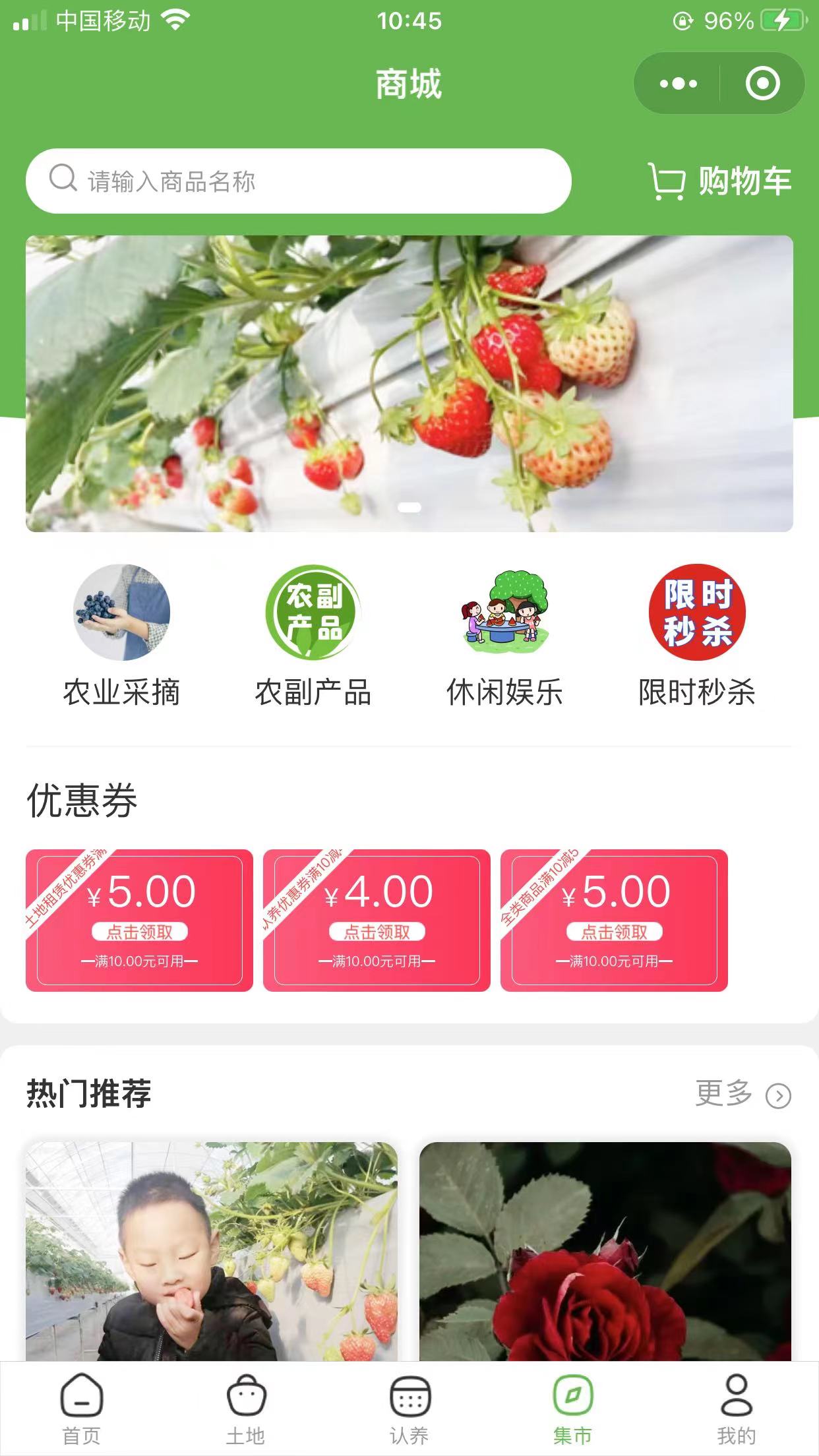Screen dimensions: 819x1456
Task: Claim the ¥4.00 认养 coupon
Action: 377,931
